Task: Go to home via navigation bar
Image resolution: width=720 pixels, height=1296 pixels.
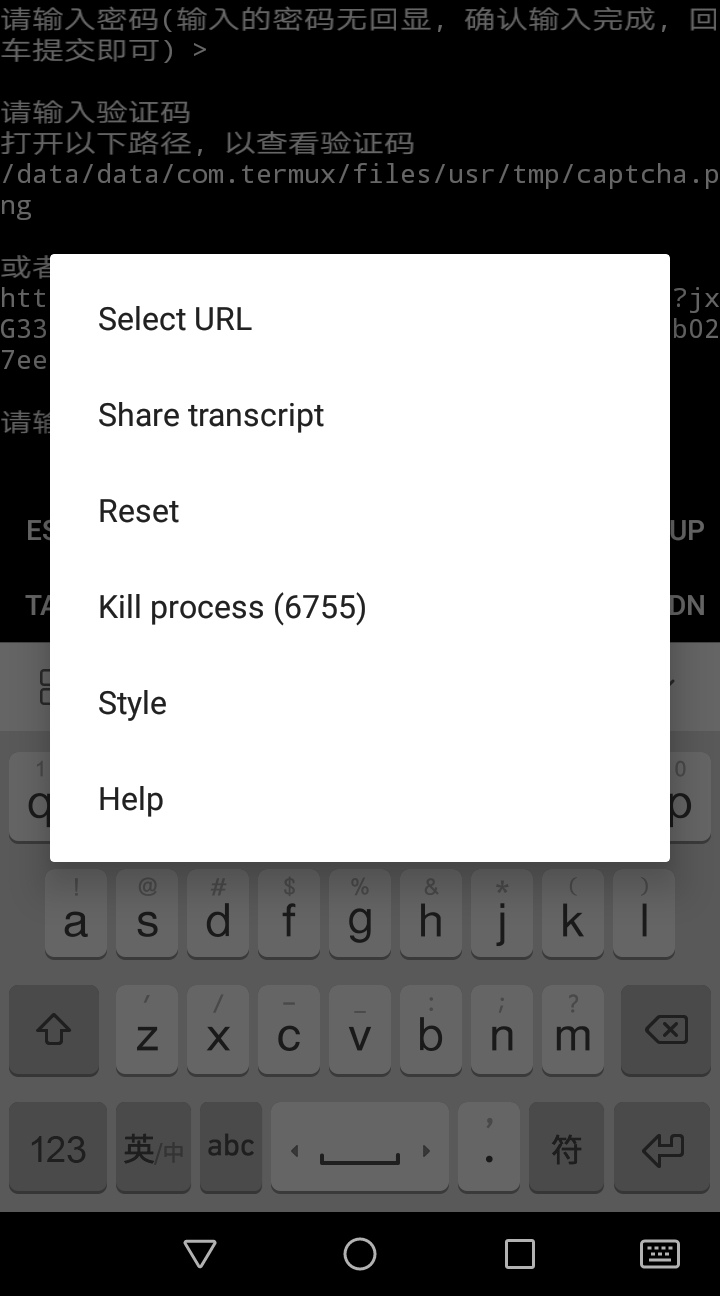Action: (x=360, y=1253)
